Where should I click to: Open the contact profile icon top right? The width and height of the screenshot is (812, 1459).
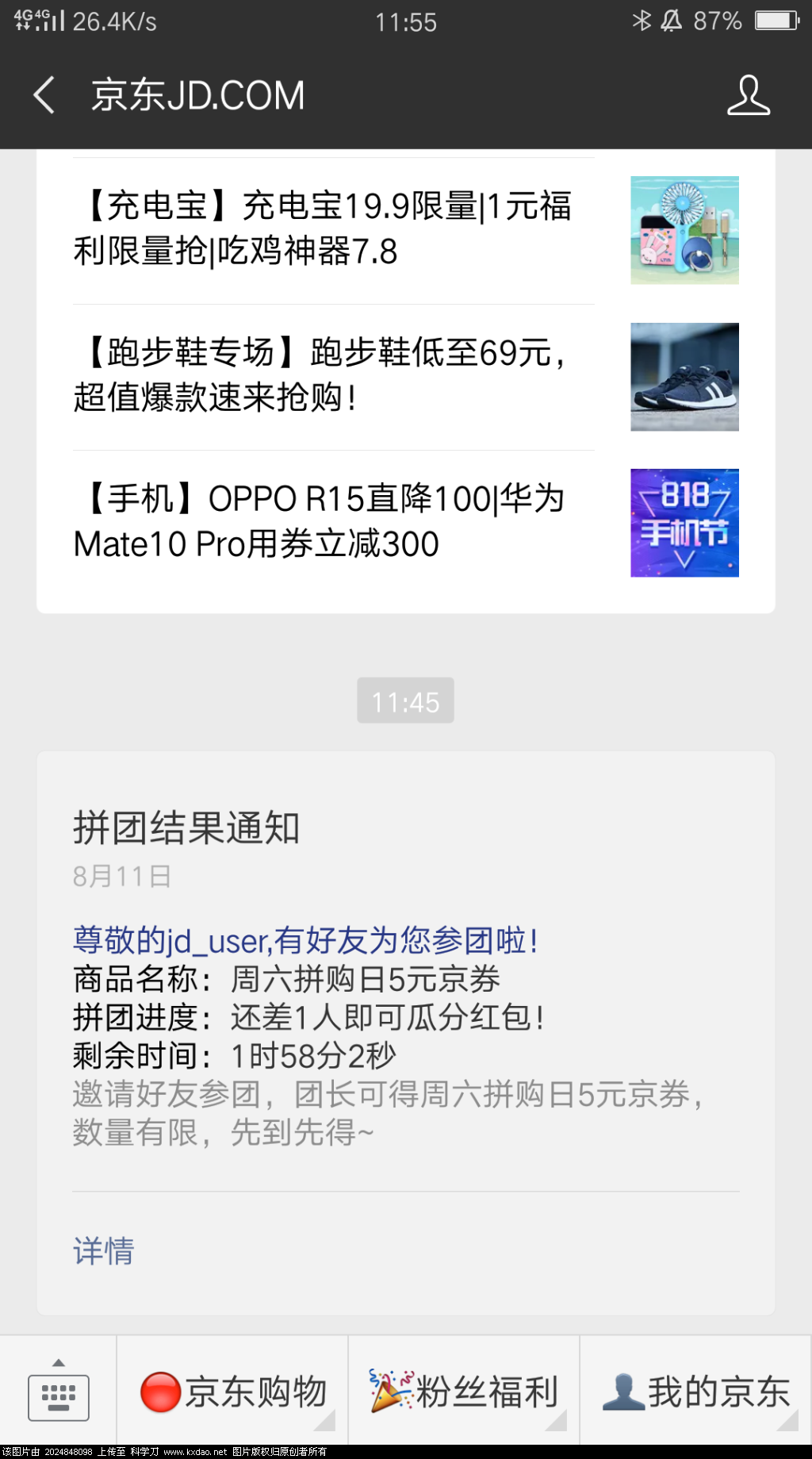(x=749, y=94)
